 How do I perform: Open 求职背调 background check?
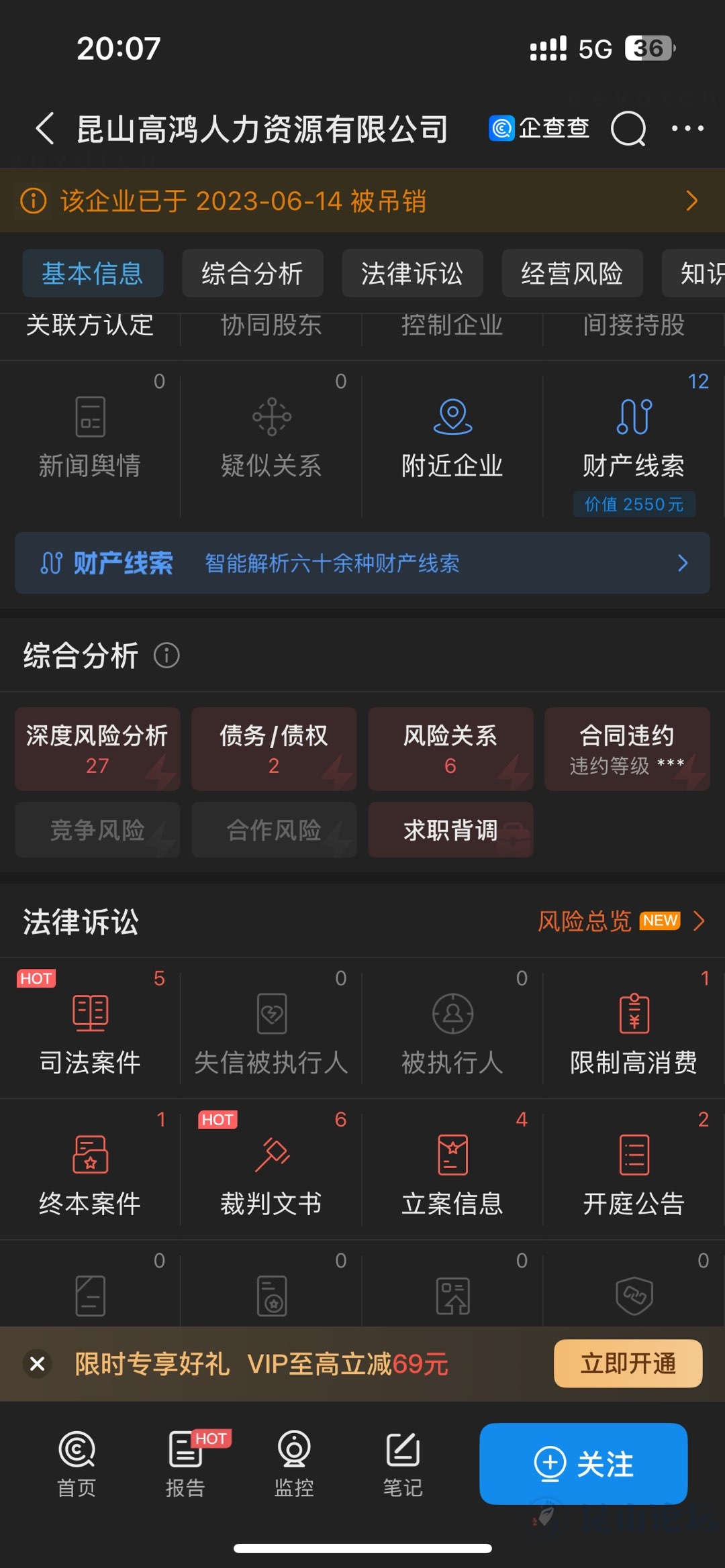pyautogui.click(x=450, y=830)
